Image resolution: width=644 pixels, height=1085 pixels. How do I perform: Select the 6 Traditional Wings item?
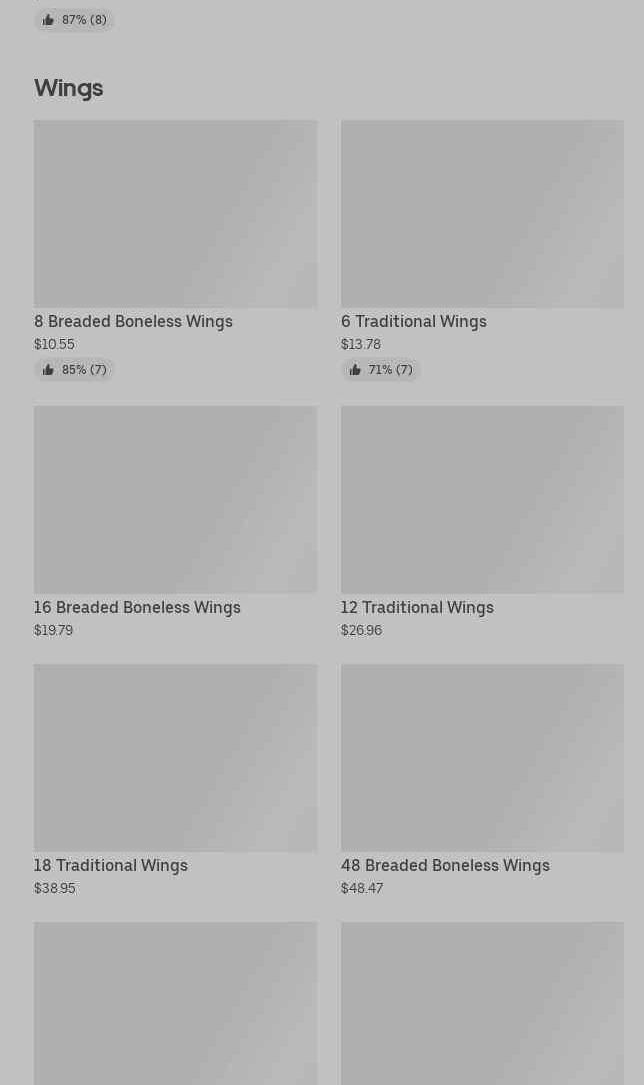coord(482,250)
